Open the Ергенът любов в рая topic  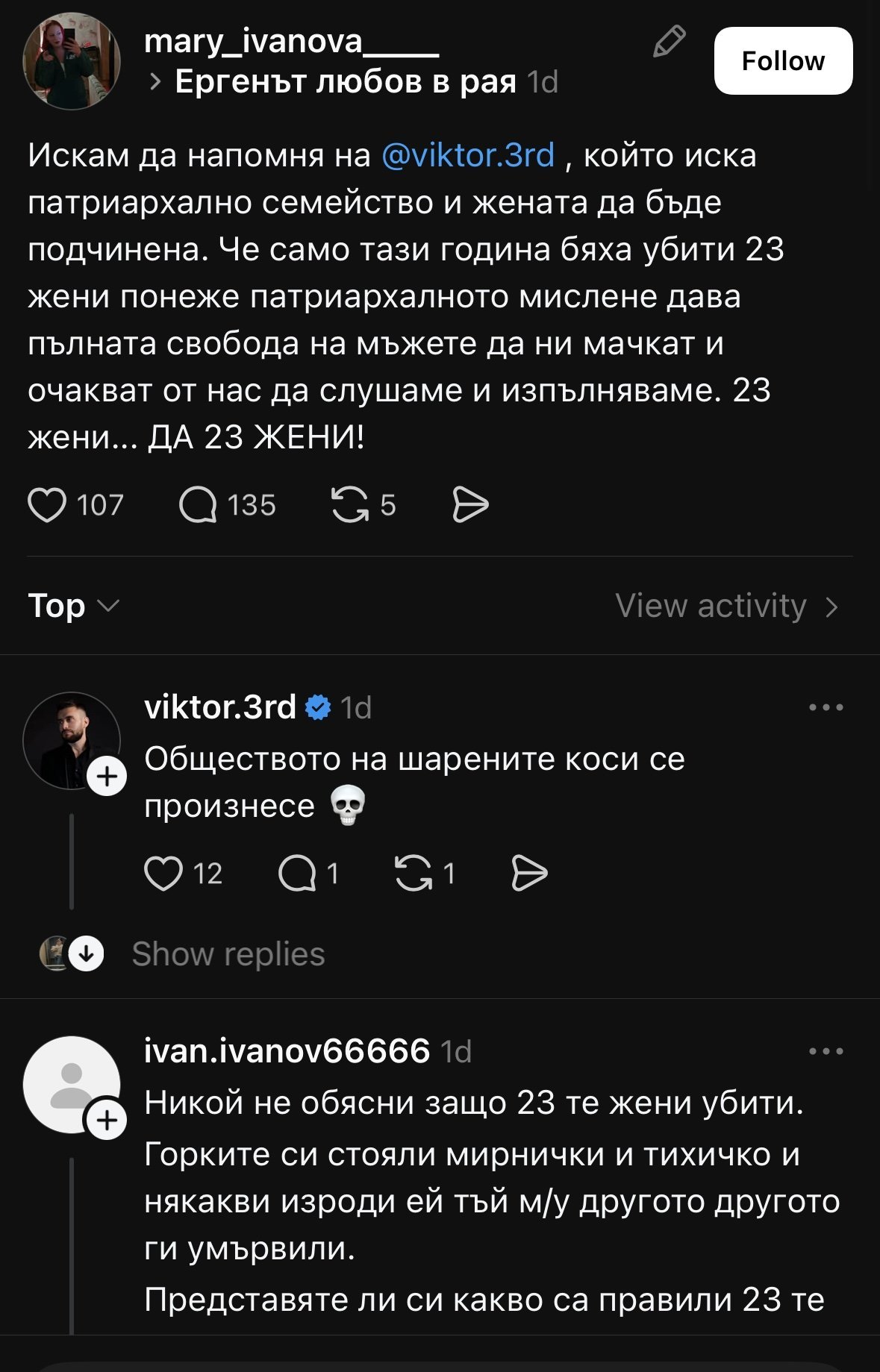(x=345, y=82)
